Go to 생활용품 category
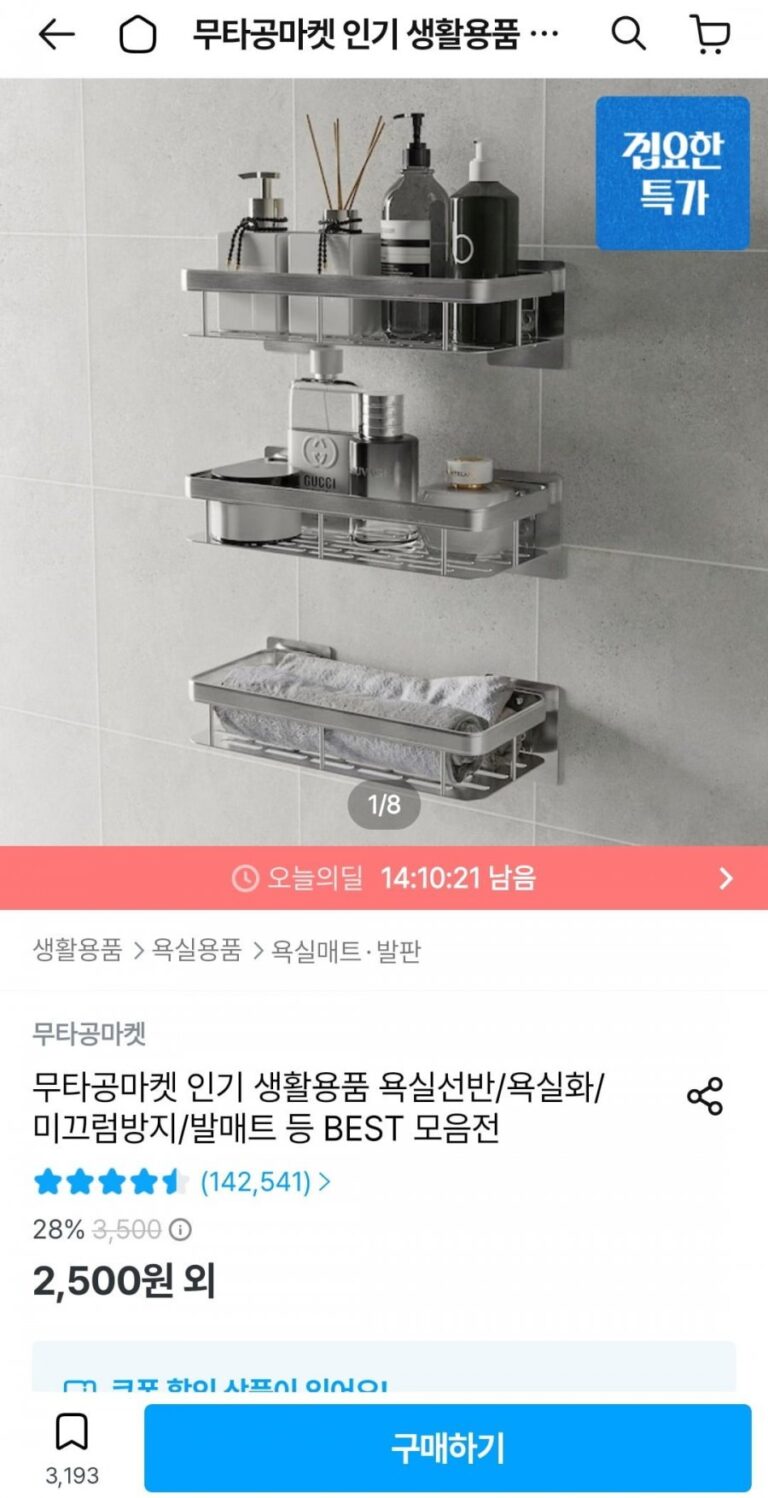 click(77, 950)
